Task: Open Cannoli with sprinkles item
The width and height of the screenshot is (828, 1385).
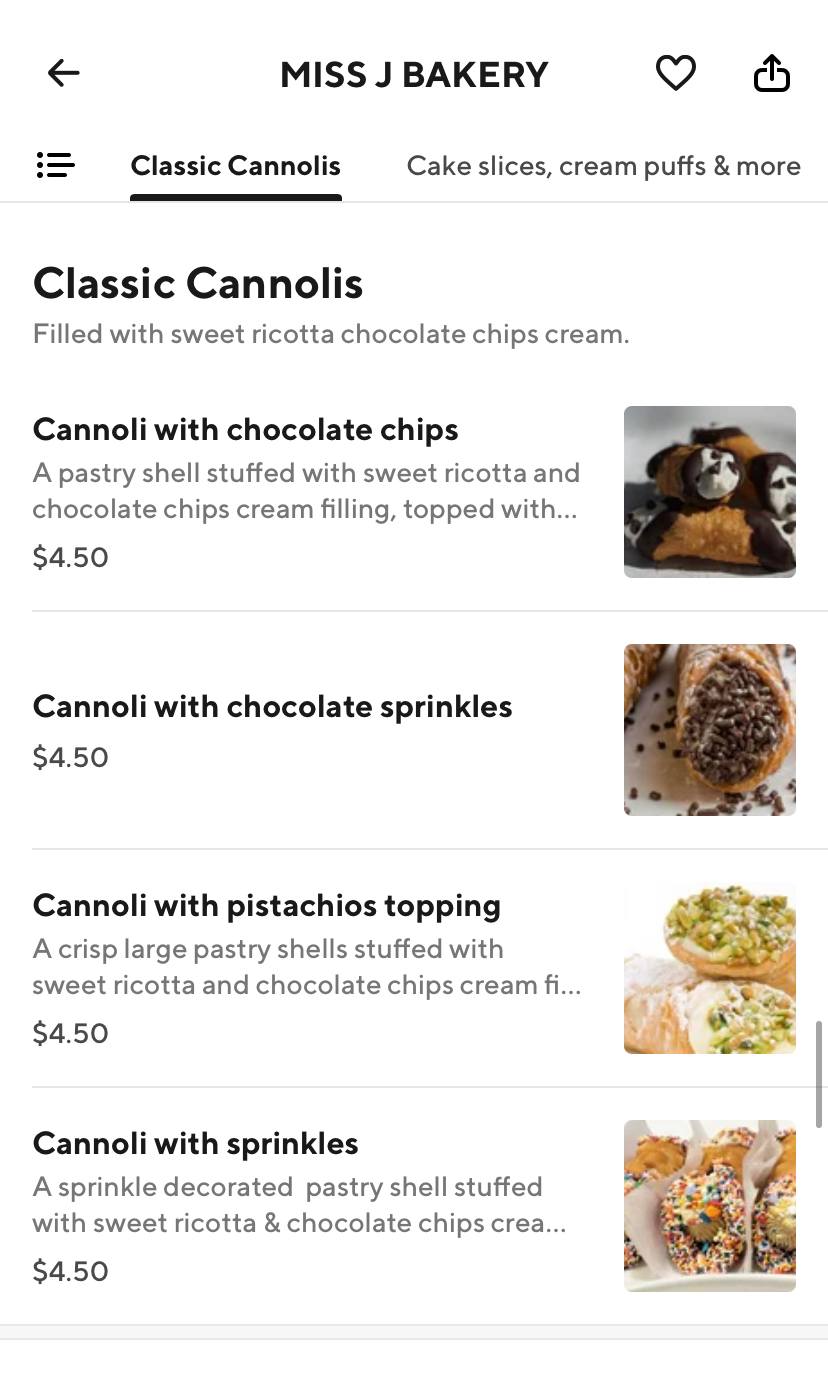Action: click(x=195, y=1144)
